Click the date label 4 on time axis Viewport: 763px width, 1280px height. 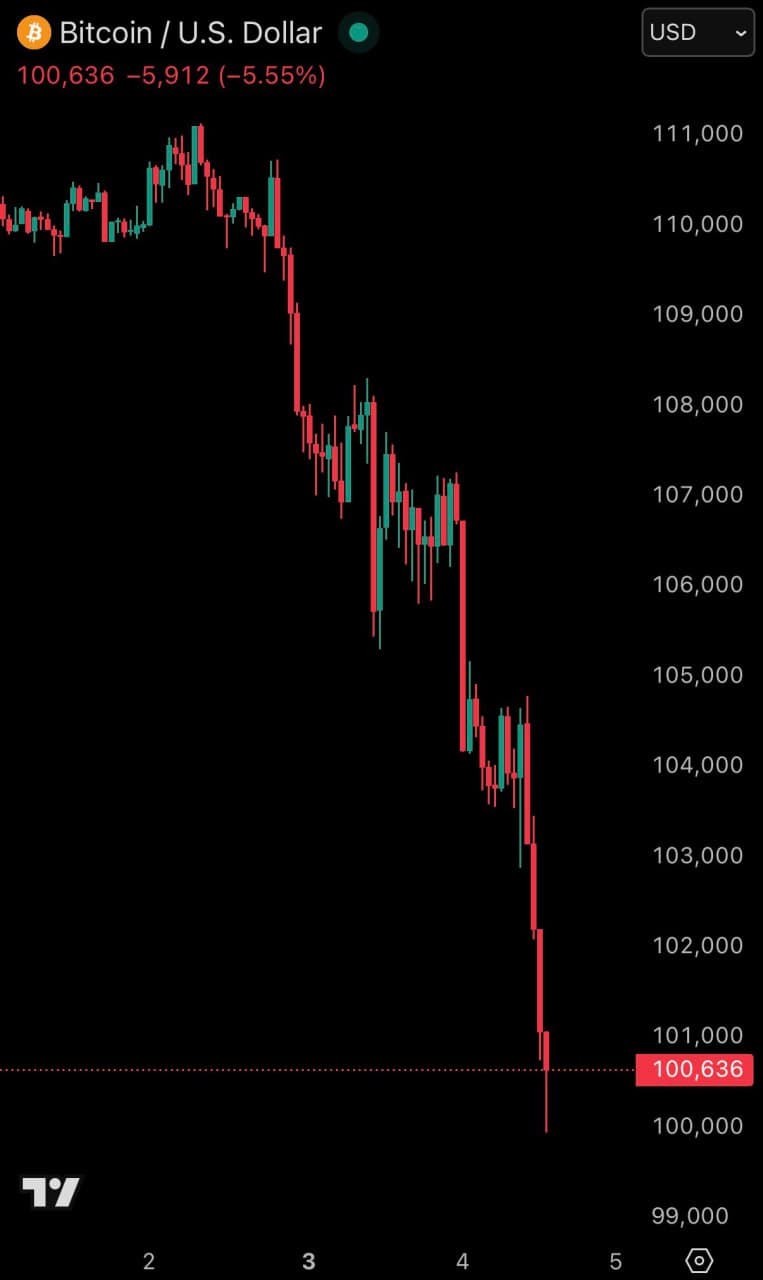click(463, 1262)
